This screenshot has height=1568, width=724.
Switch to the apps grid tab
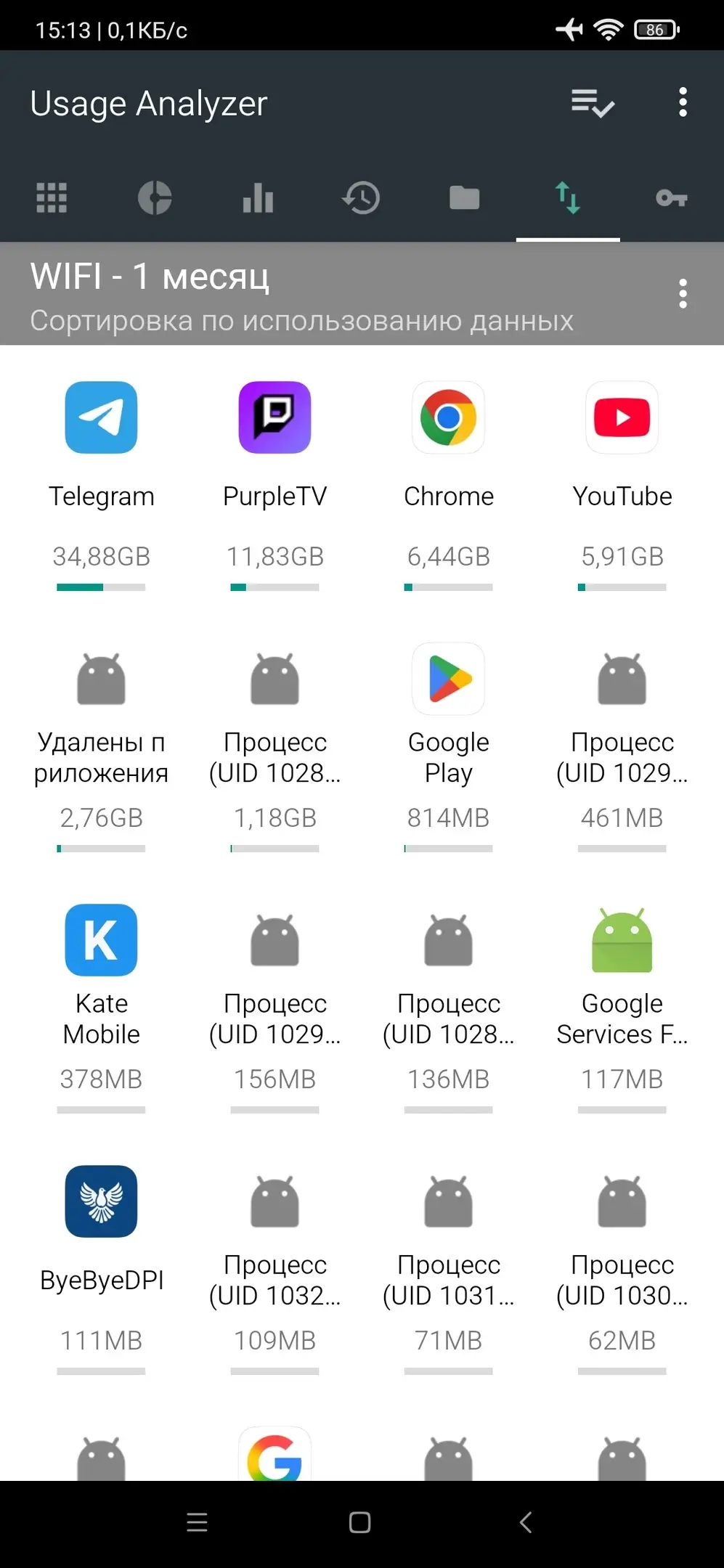click(52, 197)
